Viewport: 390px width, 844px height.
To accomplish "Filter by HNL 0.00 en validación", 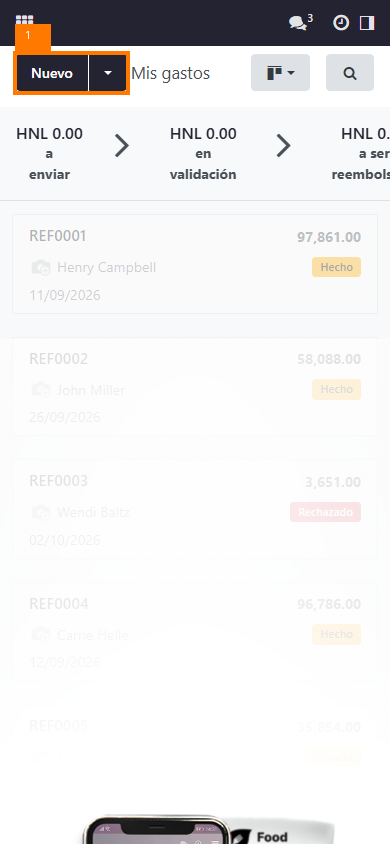I will [203, 153].
